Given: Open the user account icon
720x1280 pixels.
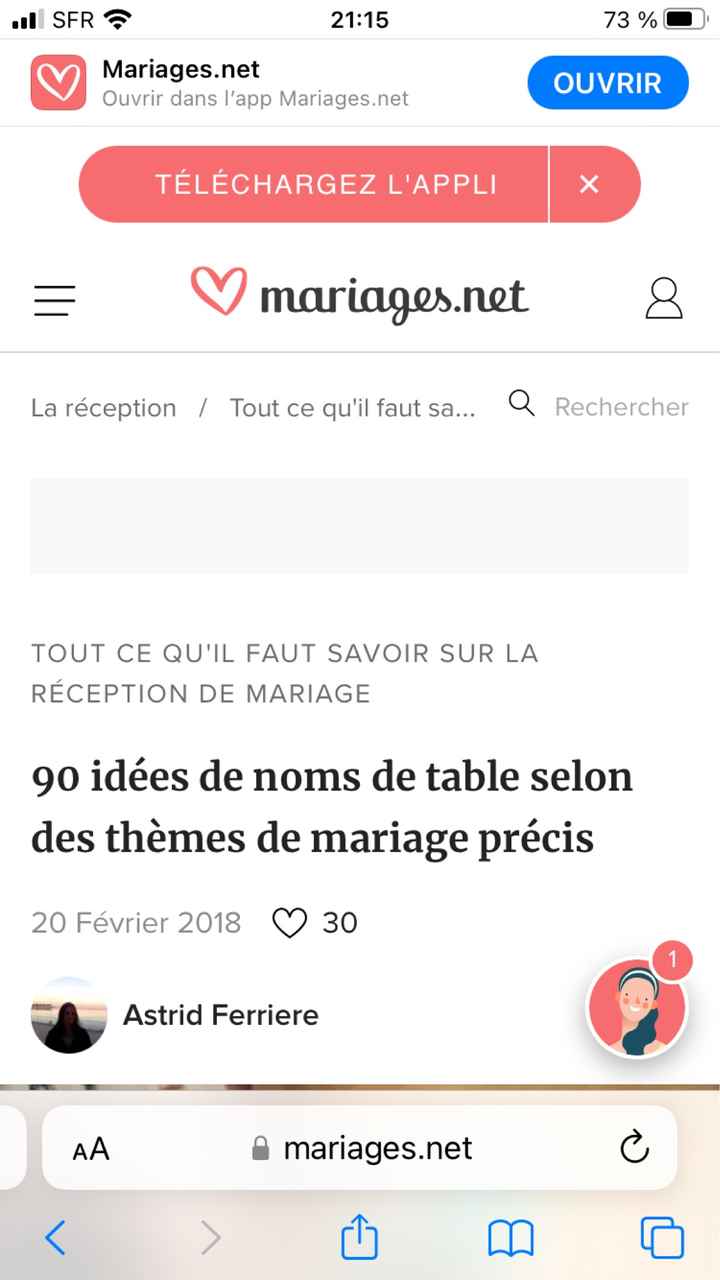Looking at the screenshot, I should click(x=664, y=298).
